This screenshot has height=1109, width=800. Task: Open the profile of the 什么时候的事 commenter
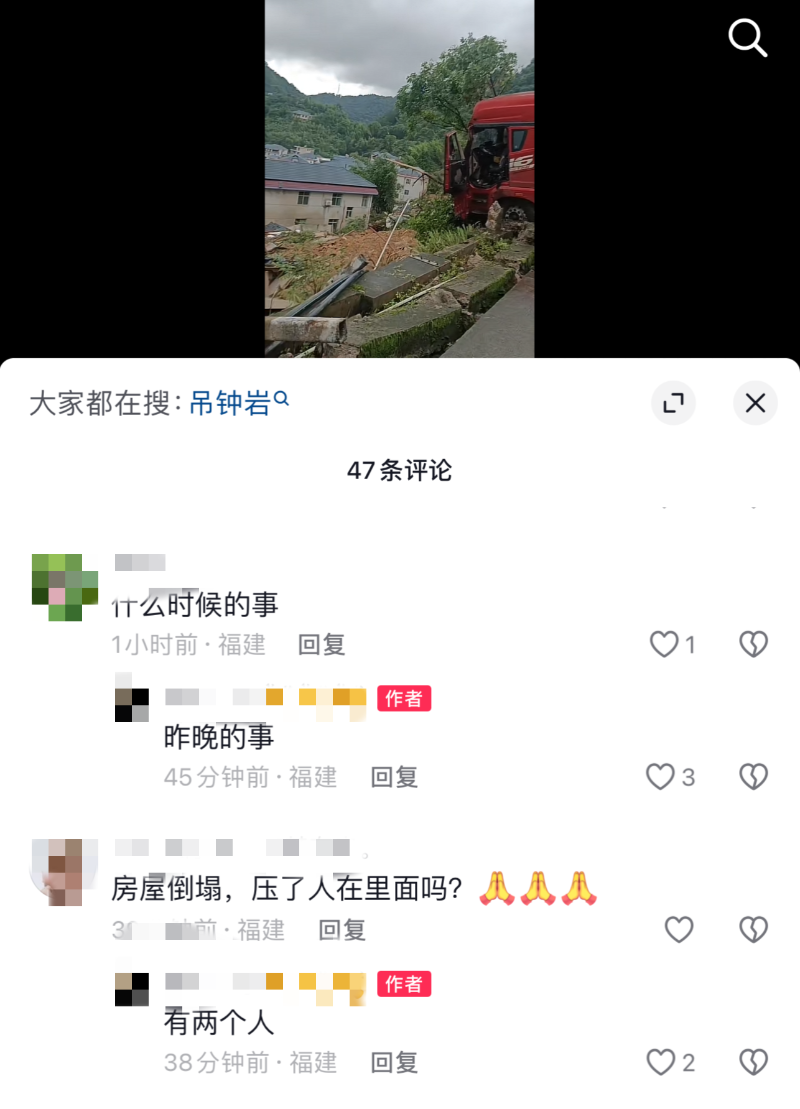pos(65,587)
